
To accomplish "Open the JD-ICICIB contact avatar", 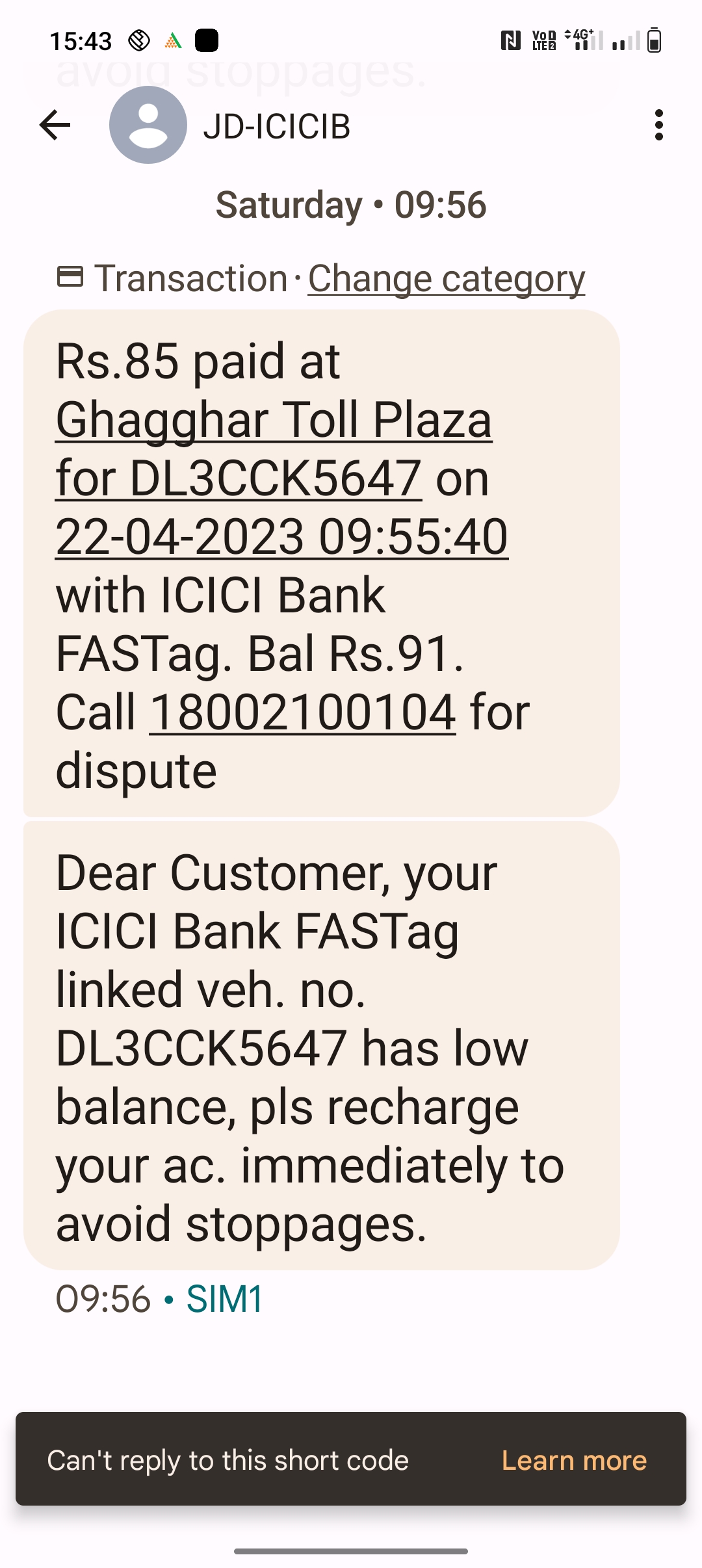I will pyautogui.click(x=148, y=125).
